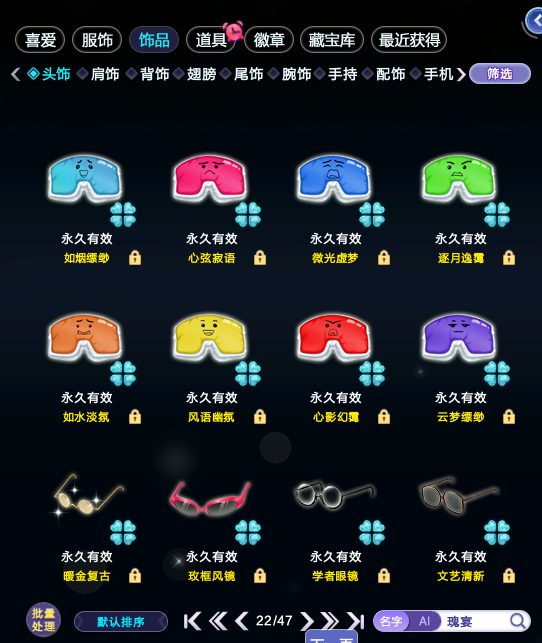The height and width of the screenshot is (643, 542).
Task: Go to the next page arrow
Action: coord(307,621)
